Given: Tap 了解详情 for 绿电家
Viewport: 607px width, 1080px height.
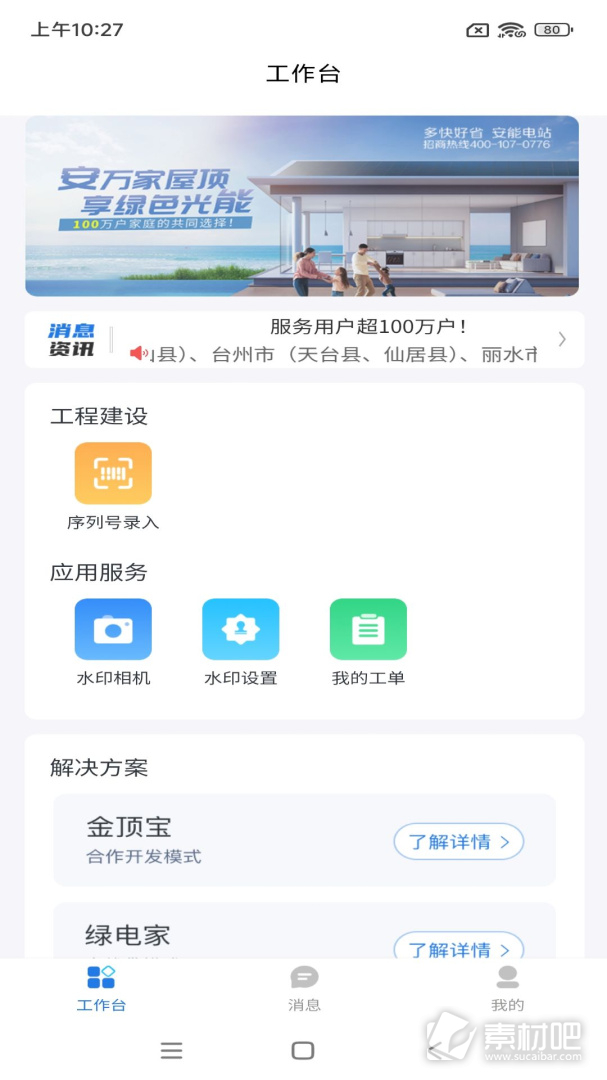Looking at the screenshot, I should coord(459,947).
